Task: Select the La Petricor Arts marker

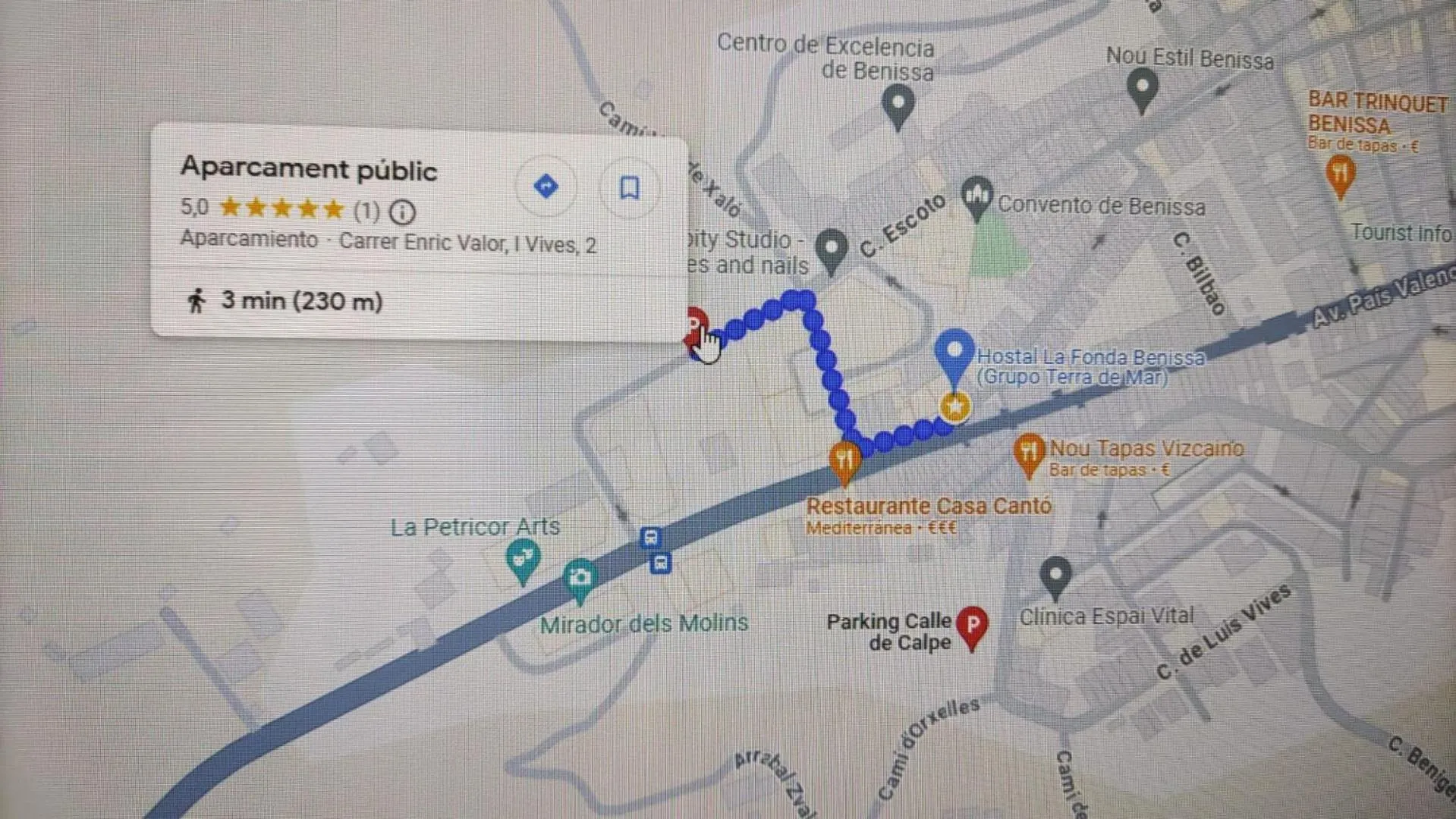Action: [x=522, y=560]
